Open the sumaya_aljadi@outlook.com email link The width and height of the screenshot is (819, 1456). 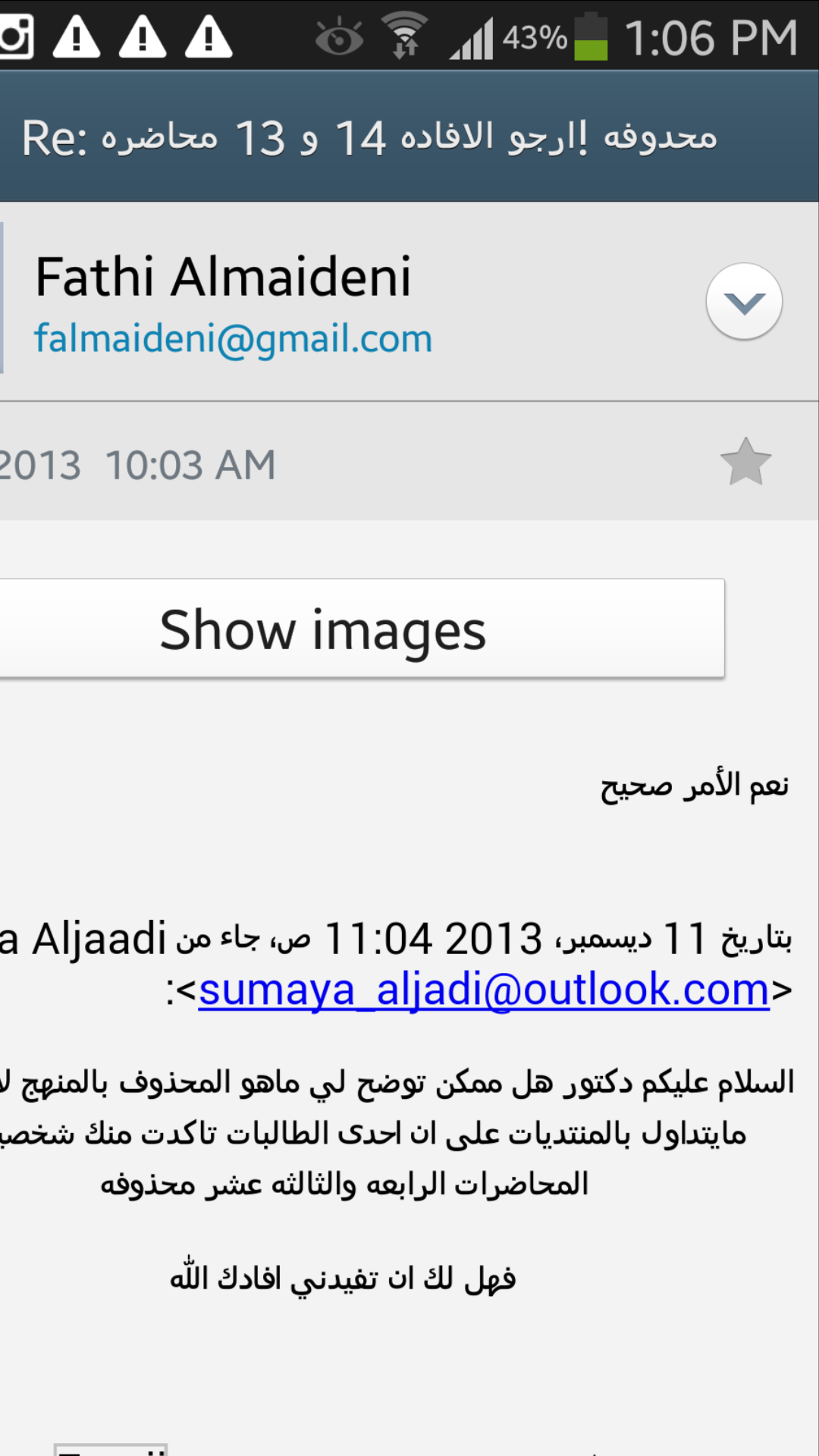click(x=484, y=990)
